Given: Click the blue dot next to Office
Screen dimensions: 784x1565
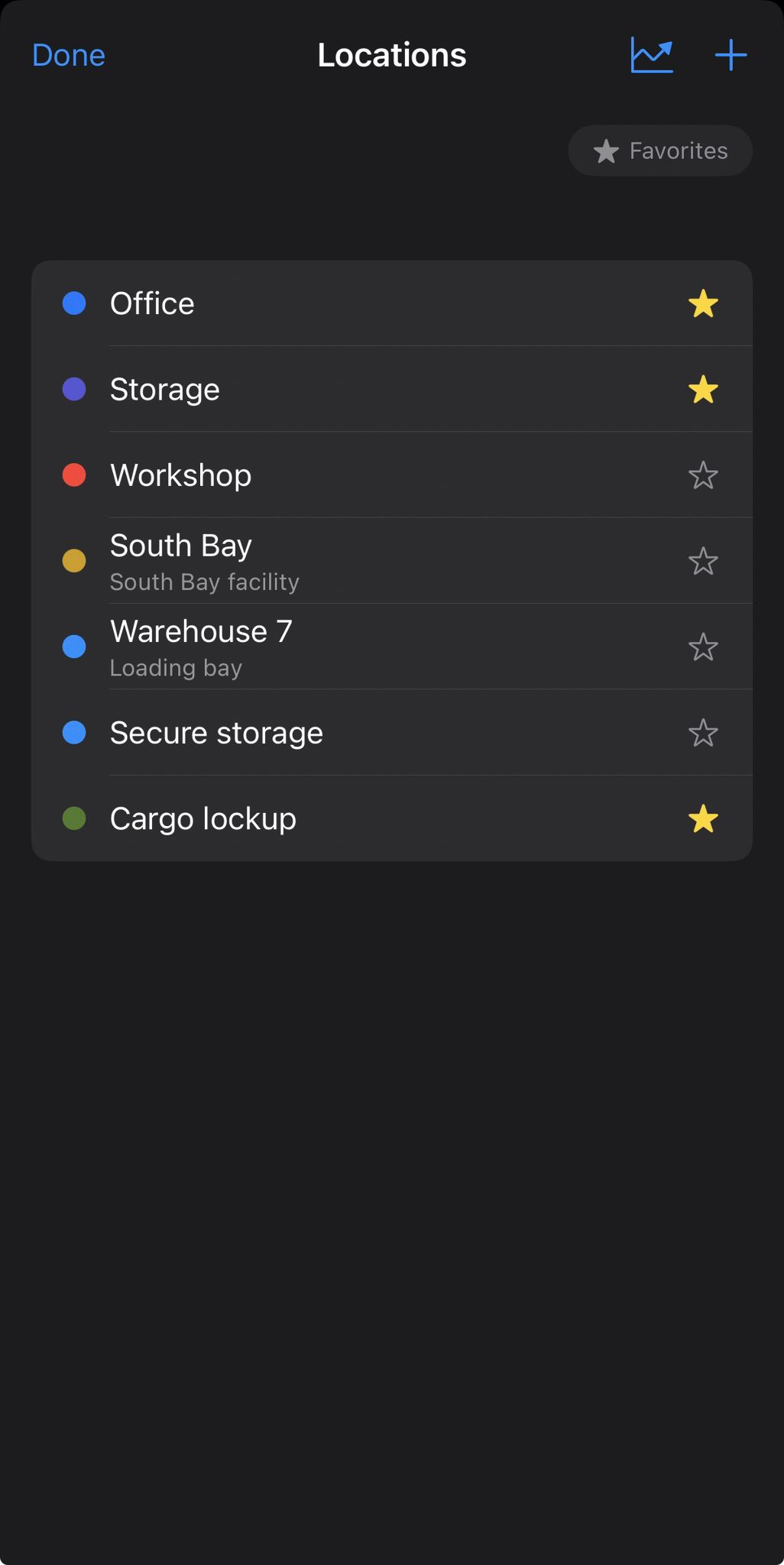Looking at the screenshot, I should [x=74, y=303].
